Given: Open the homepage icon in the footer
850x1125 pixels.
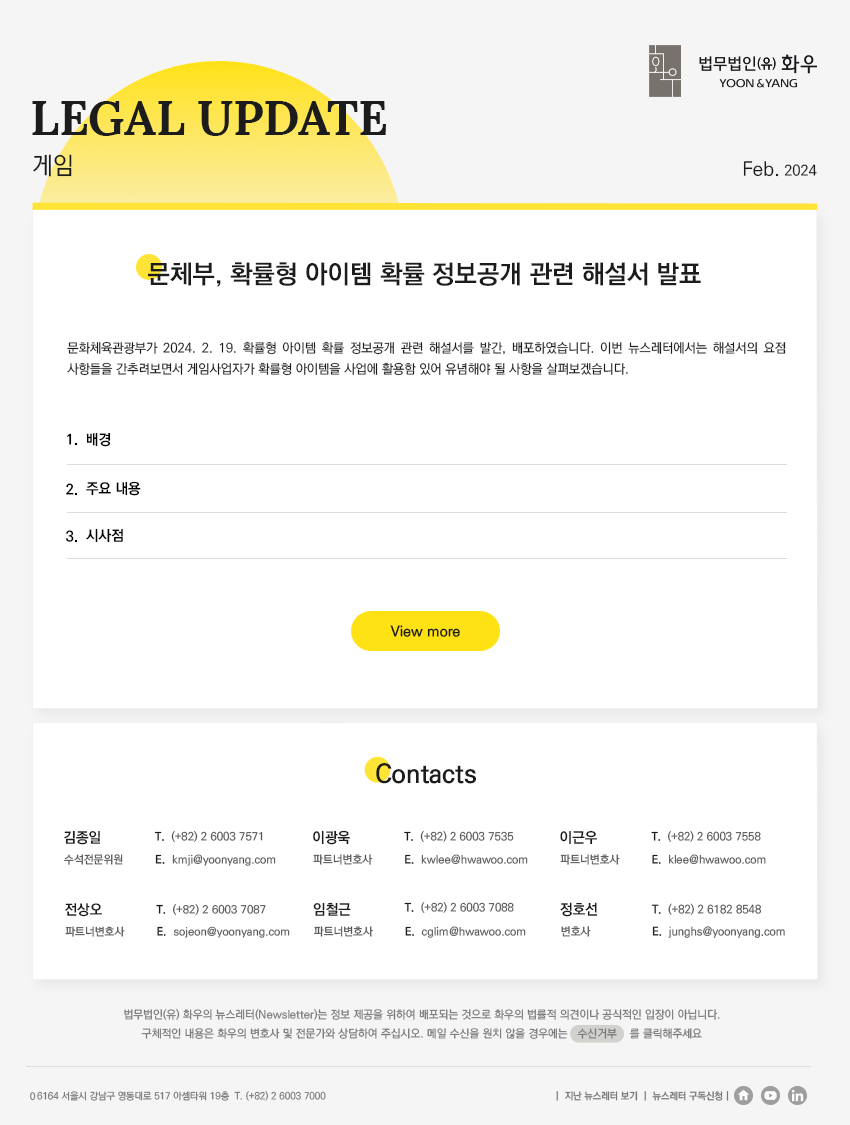Looking at the screenshot, I should point(743,1095).
